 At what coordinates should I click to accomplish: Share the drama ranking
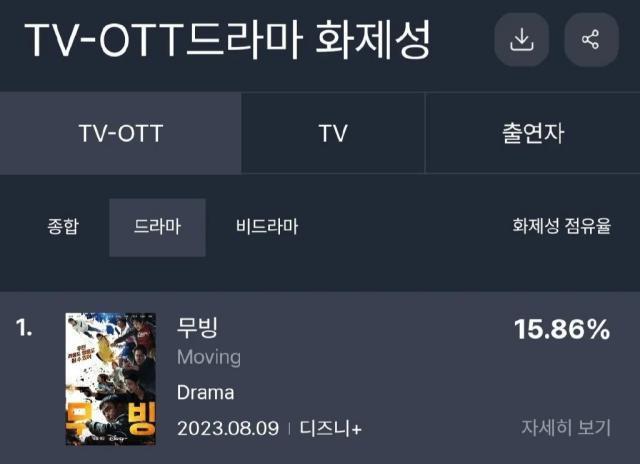coord(591,40)
